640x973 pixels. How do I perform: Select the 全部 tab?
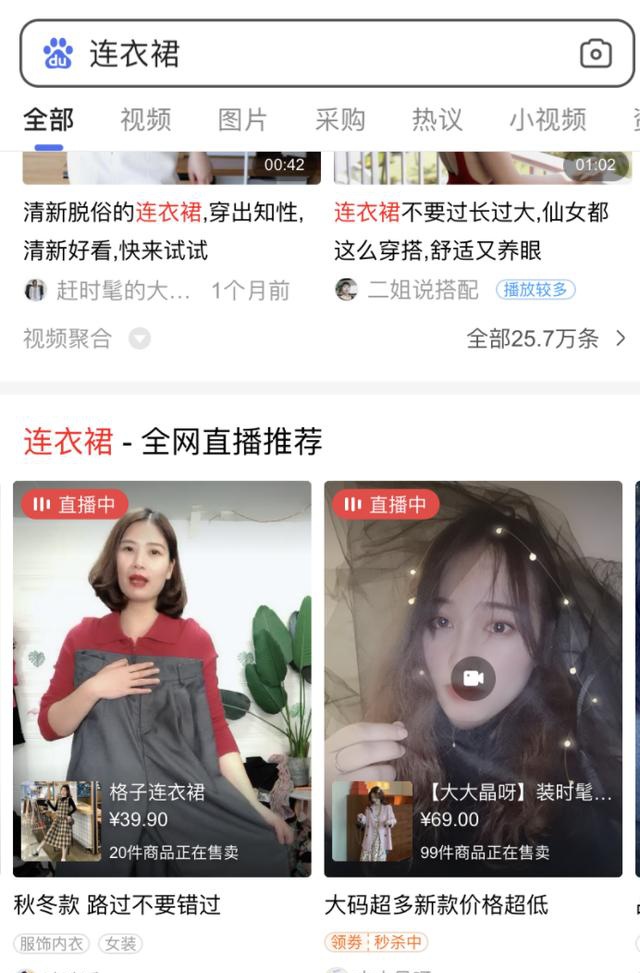[x=48, y=120]
